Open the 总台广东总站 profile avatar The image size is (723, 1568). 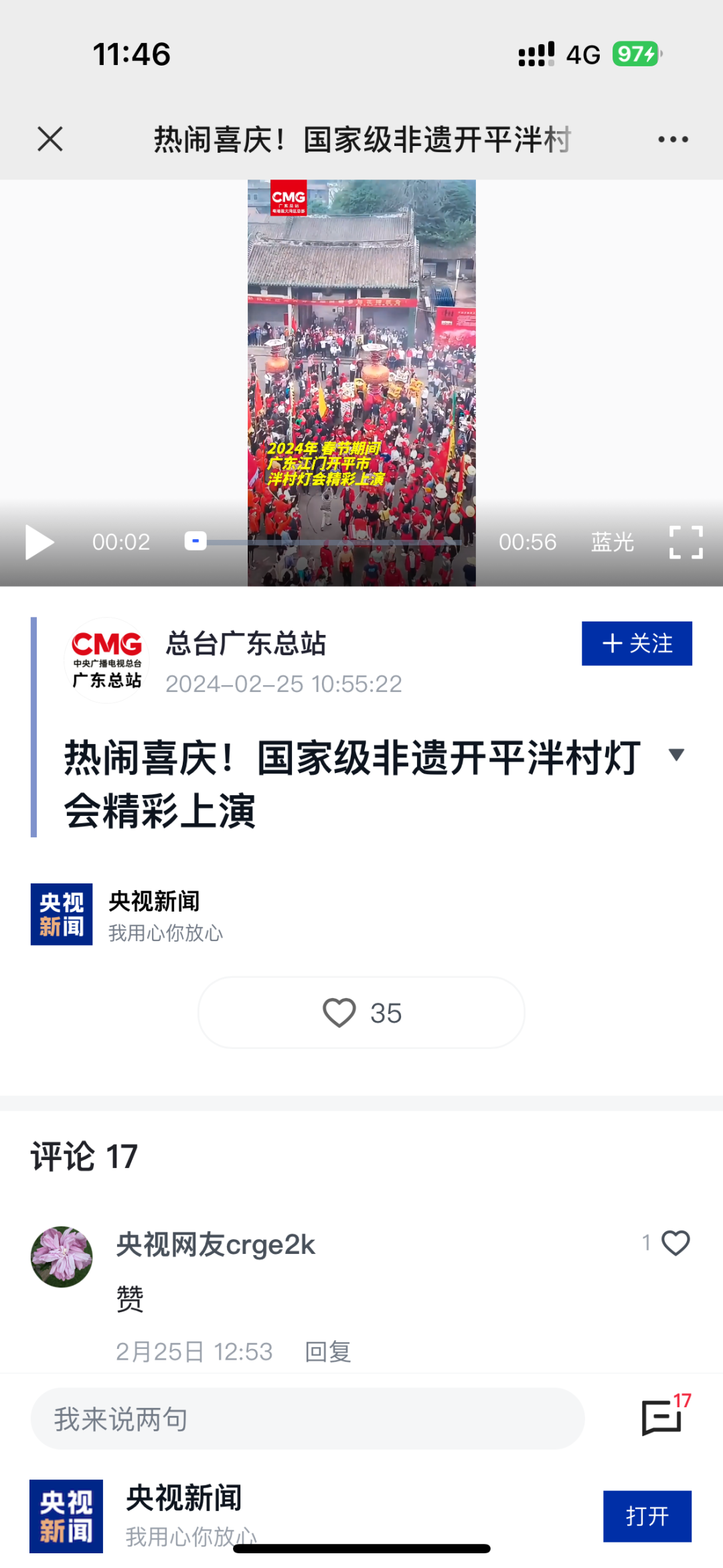pos(107,660)
